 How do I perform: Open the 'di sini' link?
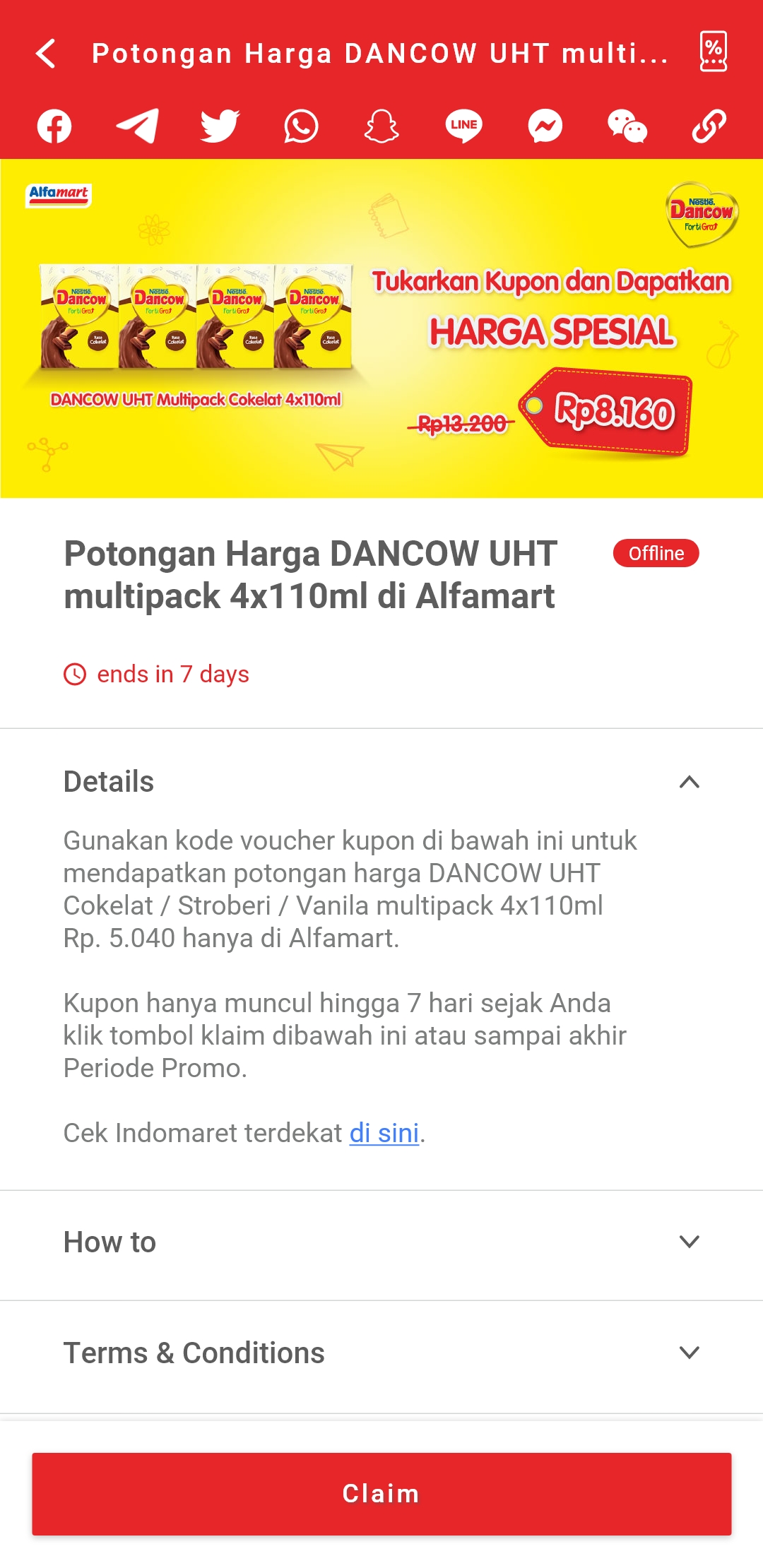tap(384, 1133)
